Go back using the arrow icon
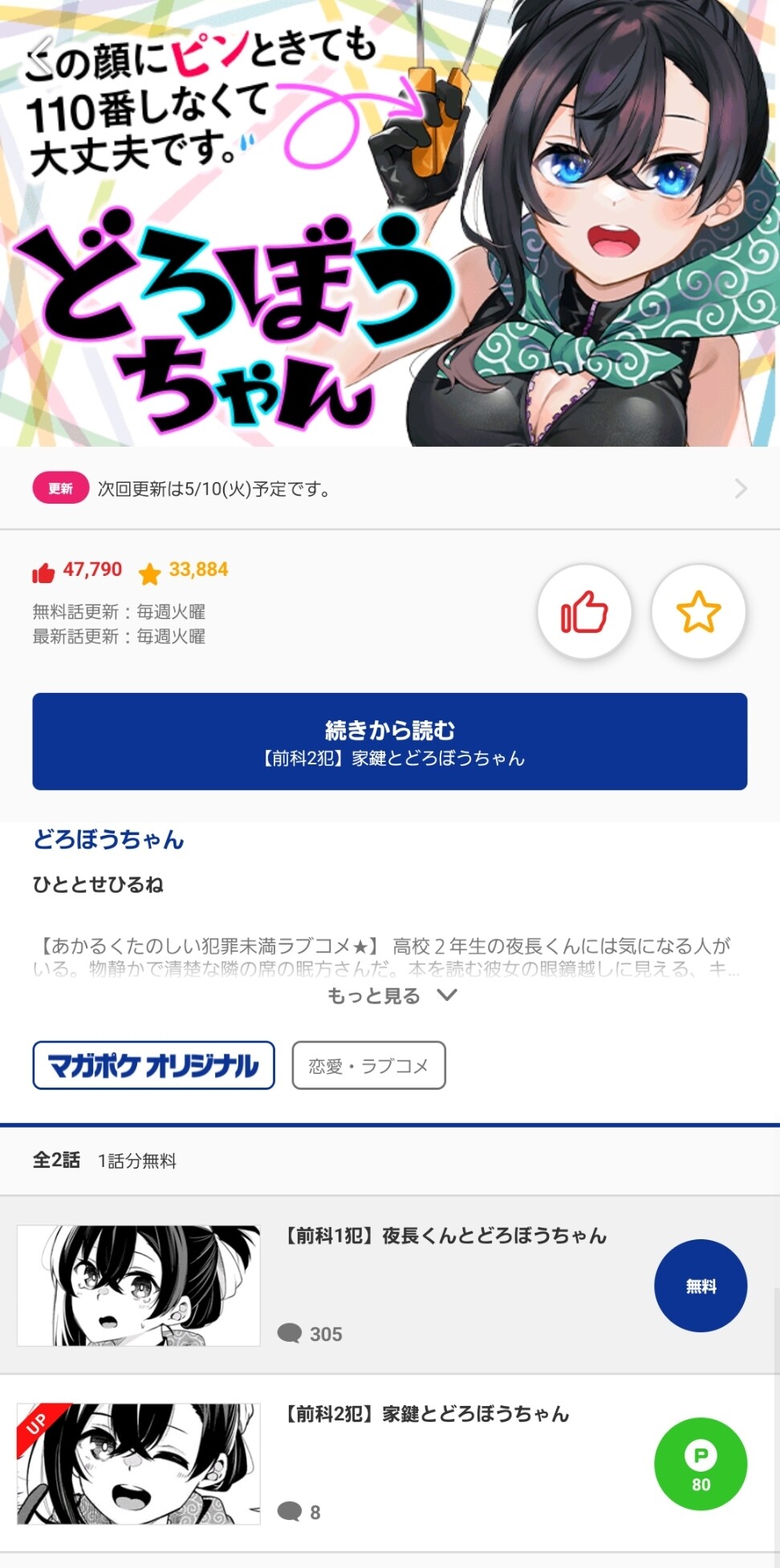This screenshot has width=780, height=1568. pyautogui.click(x=40, y=58)
